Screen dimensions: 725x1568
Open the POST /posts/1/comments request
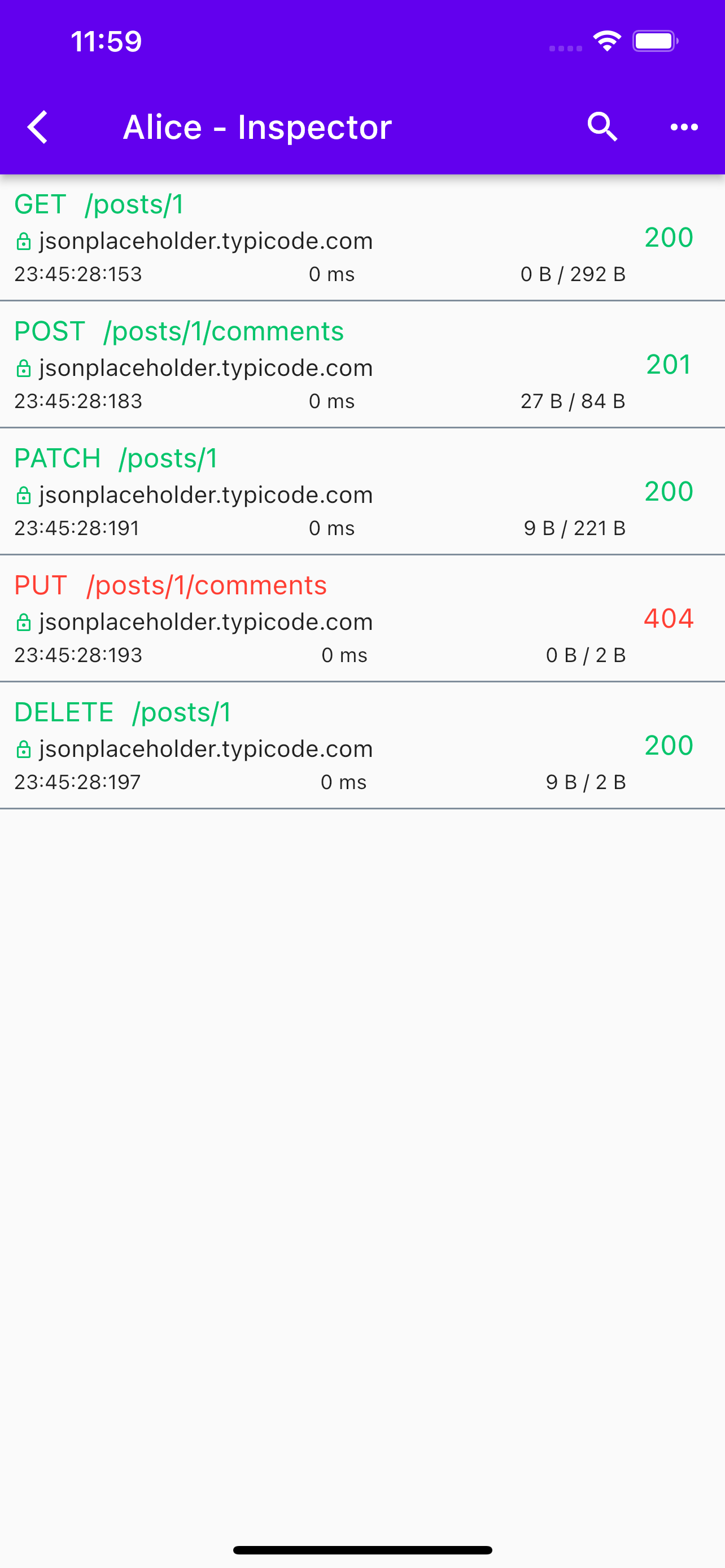click(362, 365)
